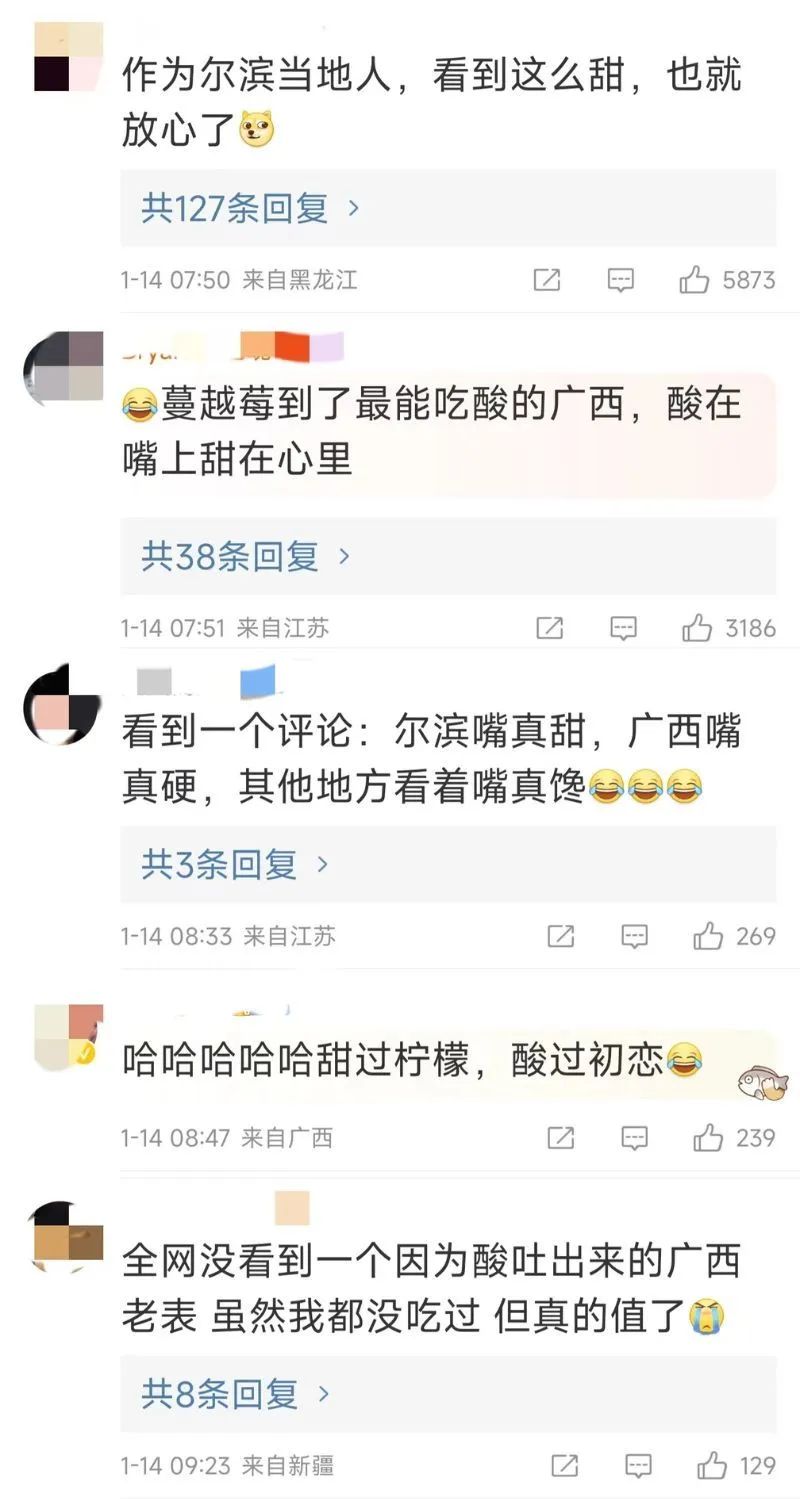Reply to the 1-14 08:33 comment

(634, 936)
